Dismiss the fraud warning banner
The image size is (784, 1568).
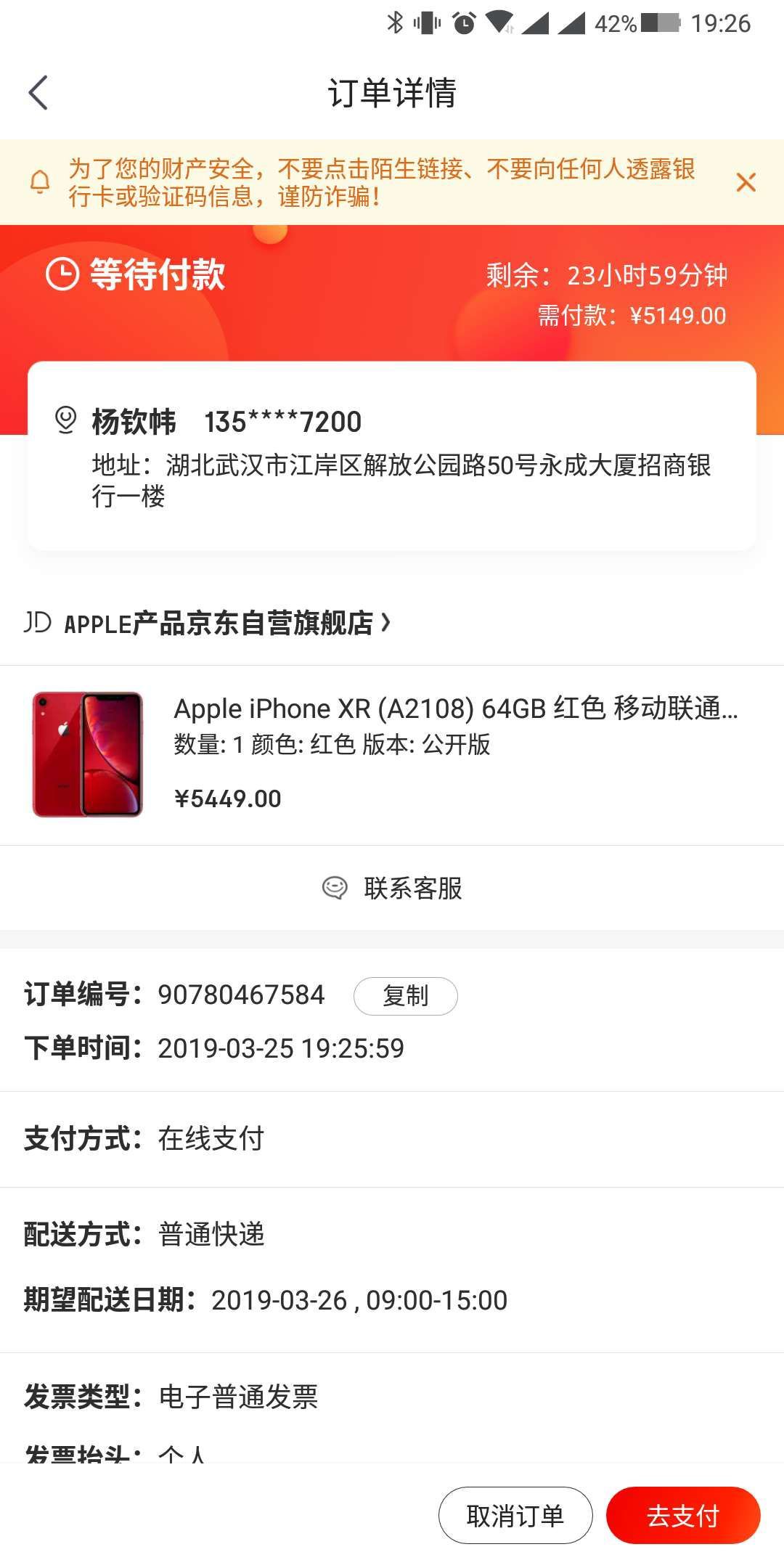(746, 182)
